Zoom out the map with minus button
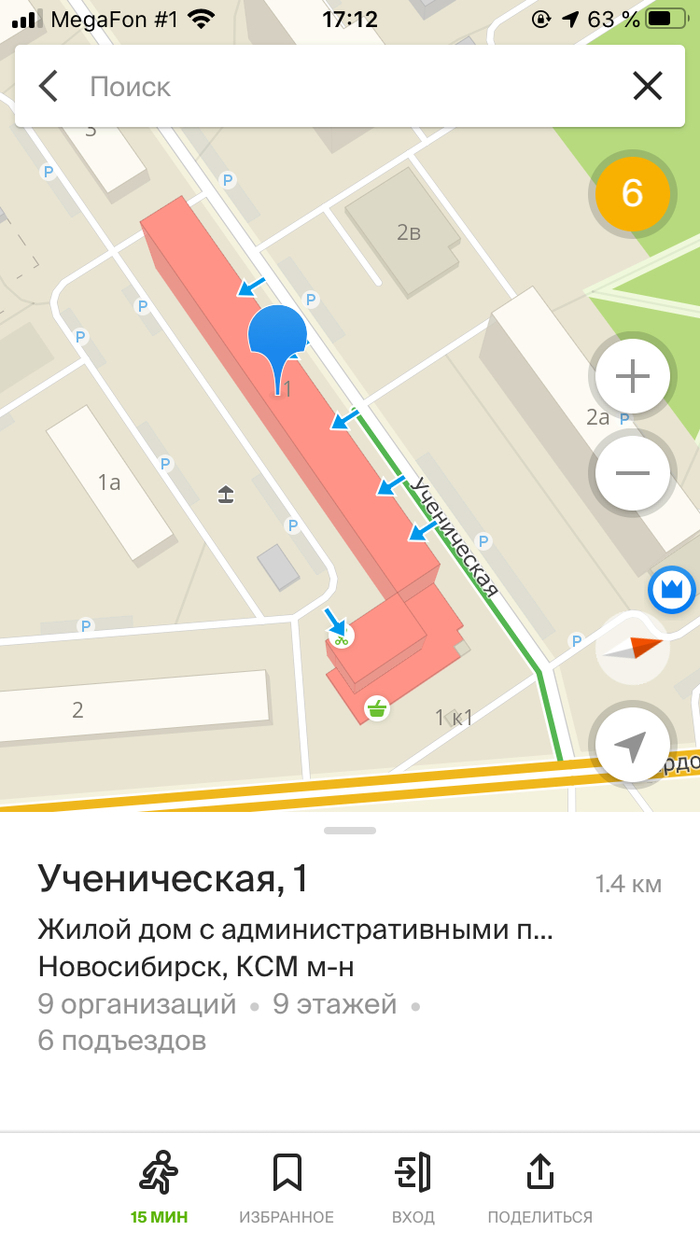Viewport: 700px width, 1245px height. [632, 473]
